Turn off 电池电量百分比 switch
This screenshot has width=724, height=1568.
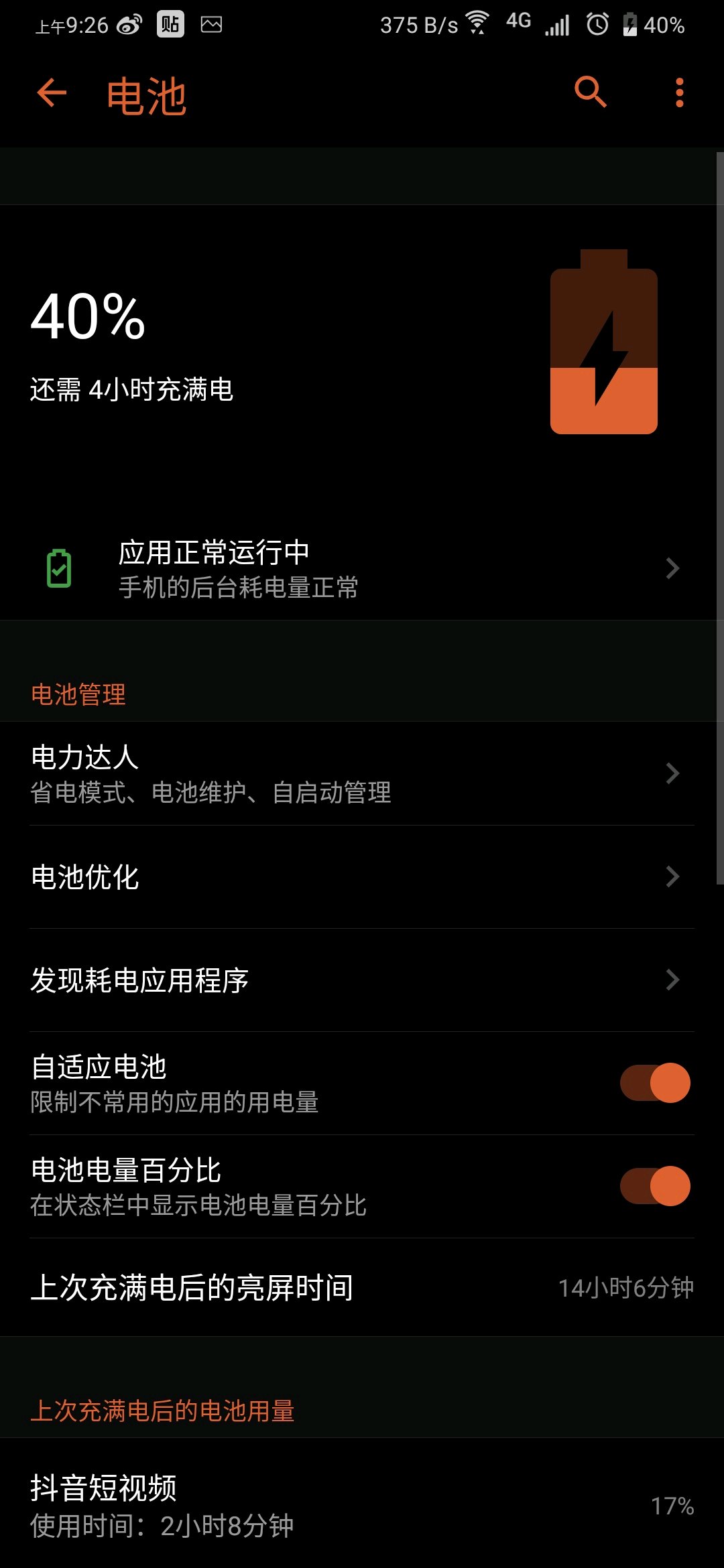coord(655,1186)
